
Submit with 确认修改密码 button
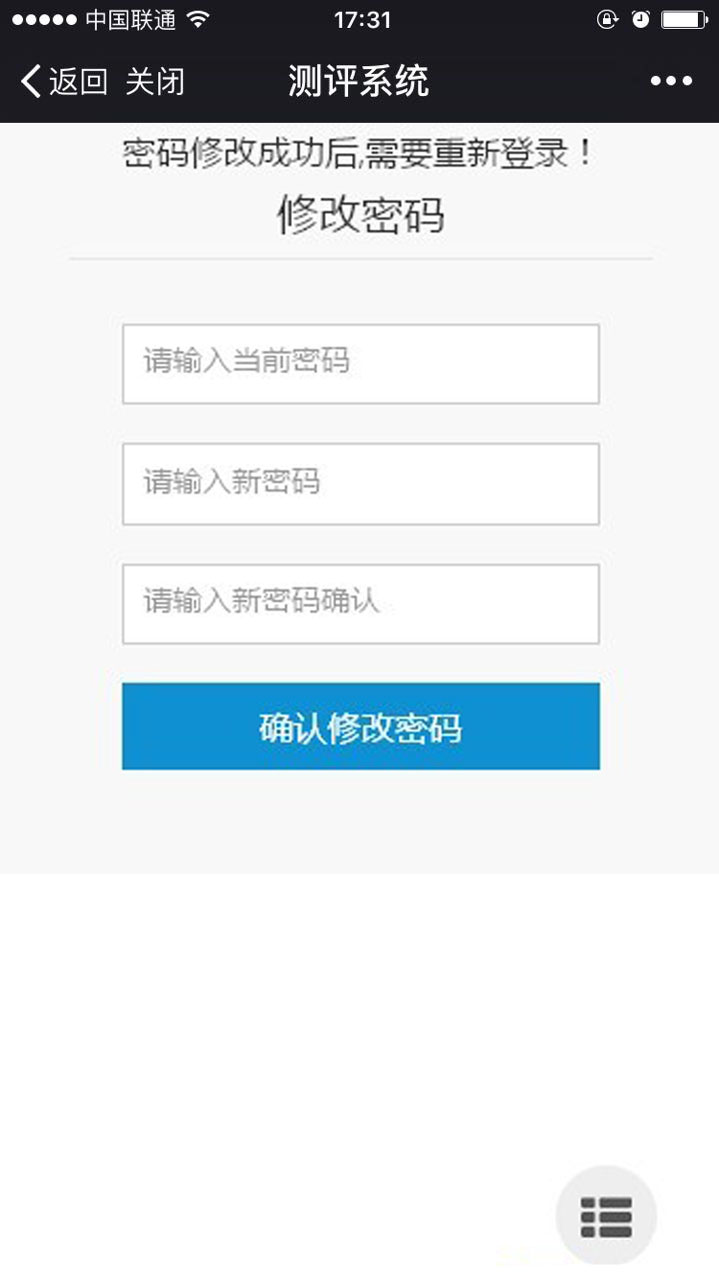(360, 727)
